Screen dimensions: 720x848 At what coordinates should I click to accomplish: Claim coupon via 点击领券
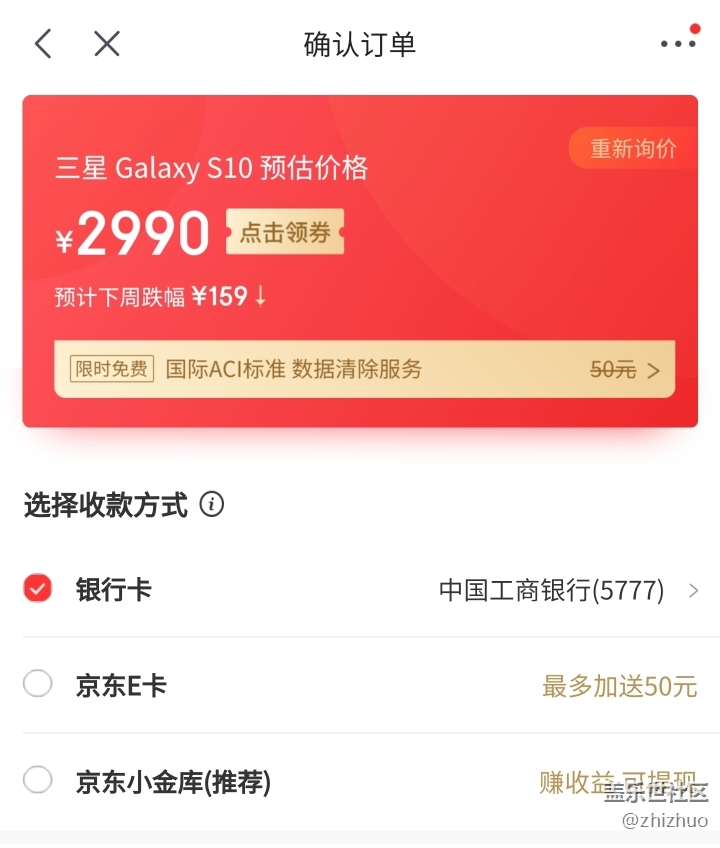click(x=285, y=231)
